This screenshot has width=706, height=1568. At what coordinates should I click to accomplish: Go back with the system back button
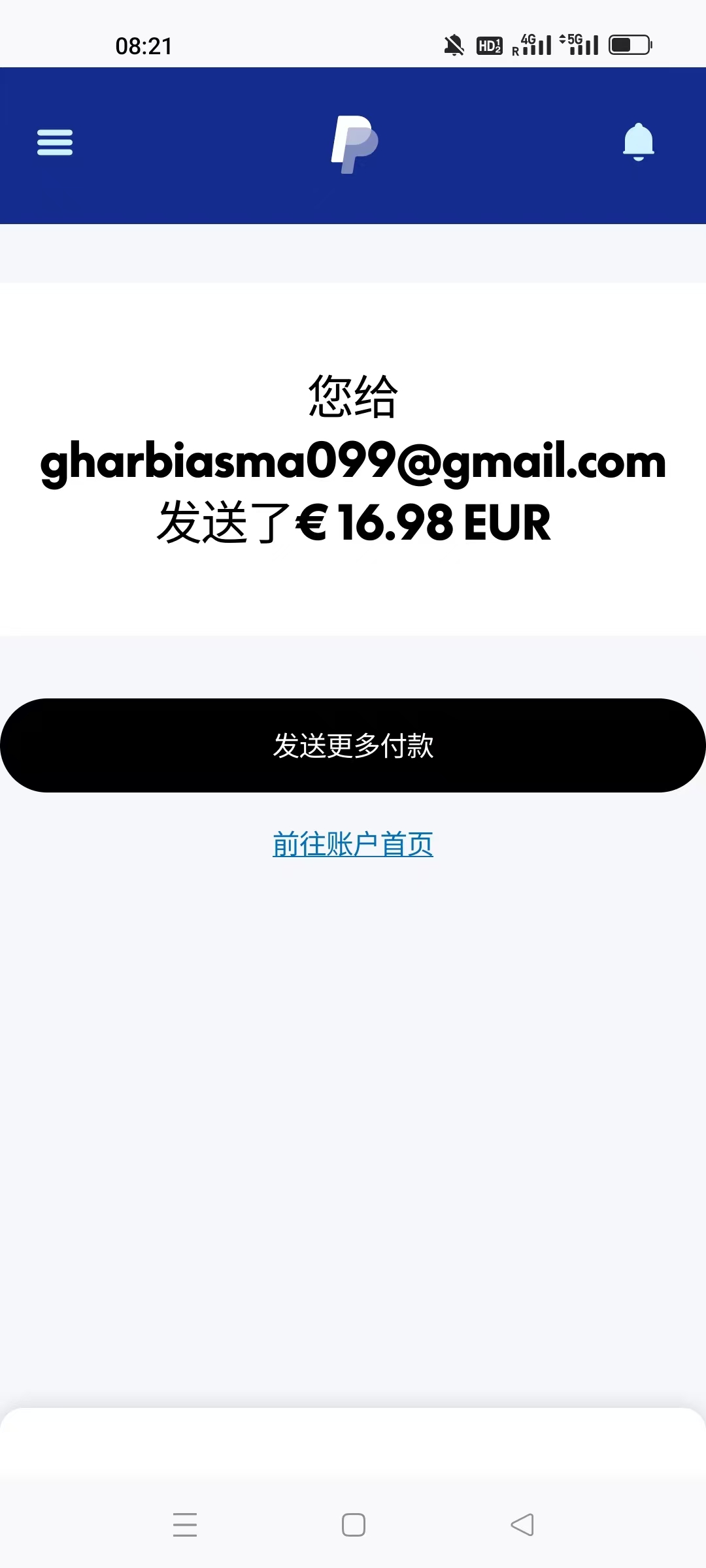tap(522, 1525)
